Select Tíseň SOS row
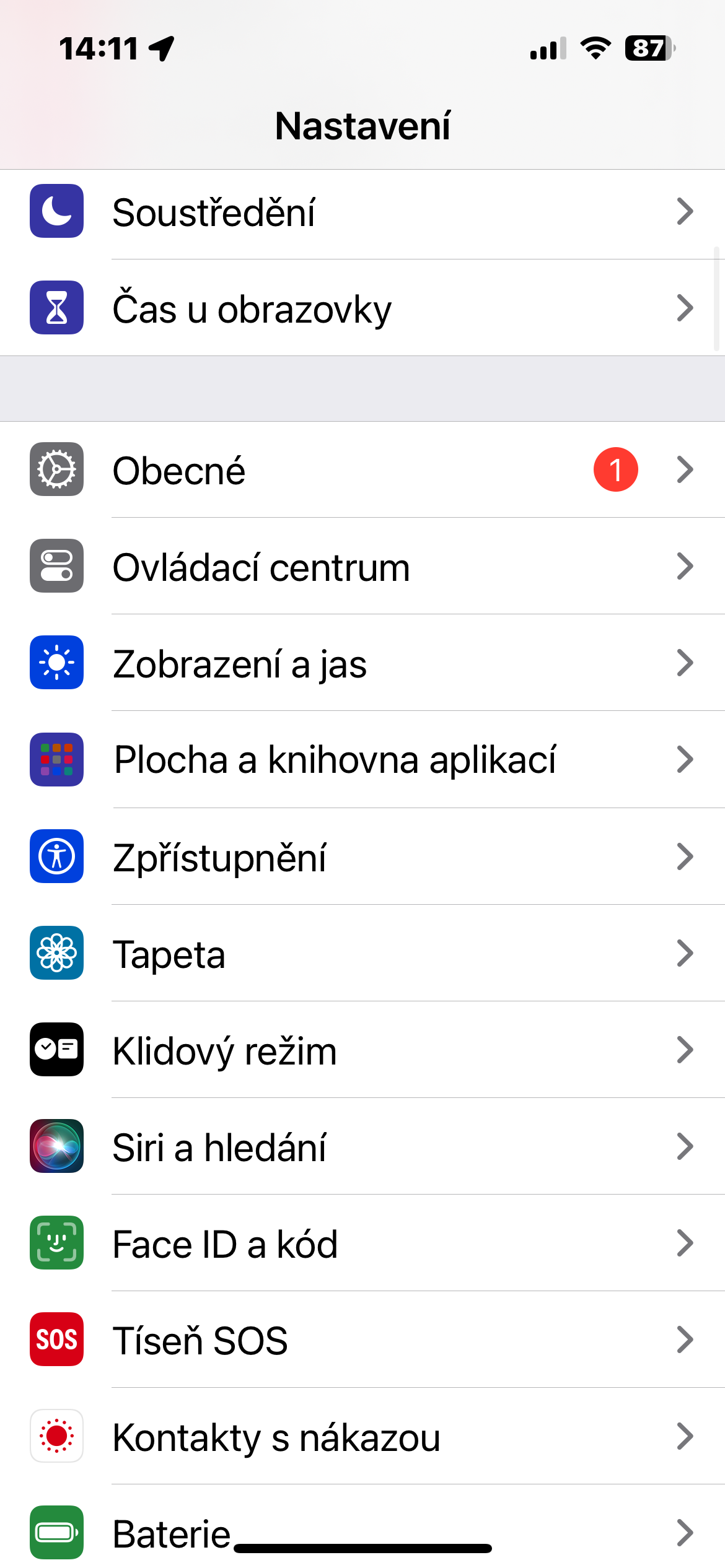Image resolution: width=725 pixels, height=1568 pixels. click(362, 1340)
